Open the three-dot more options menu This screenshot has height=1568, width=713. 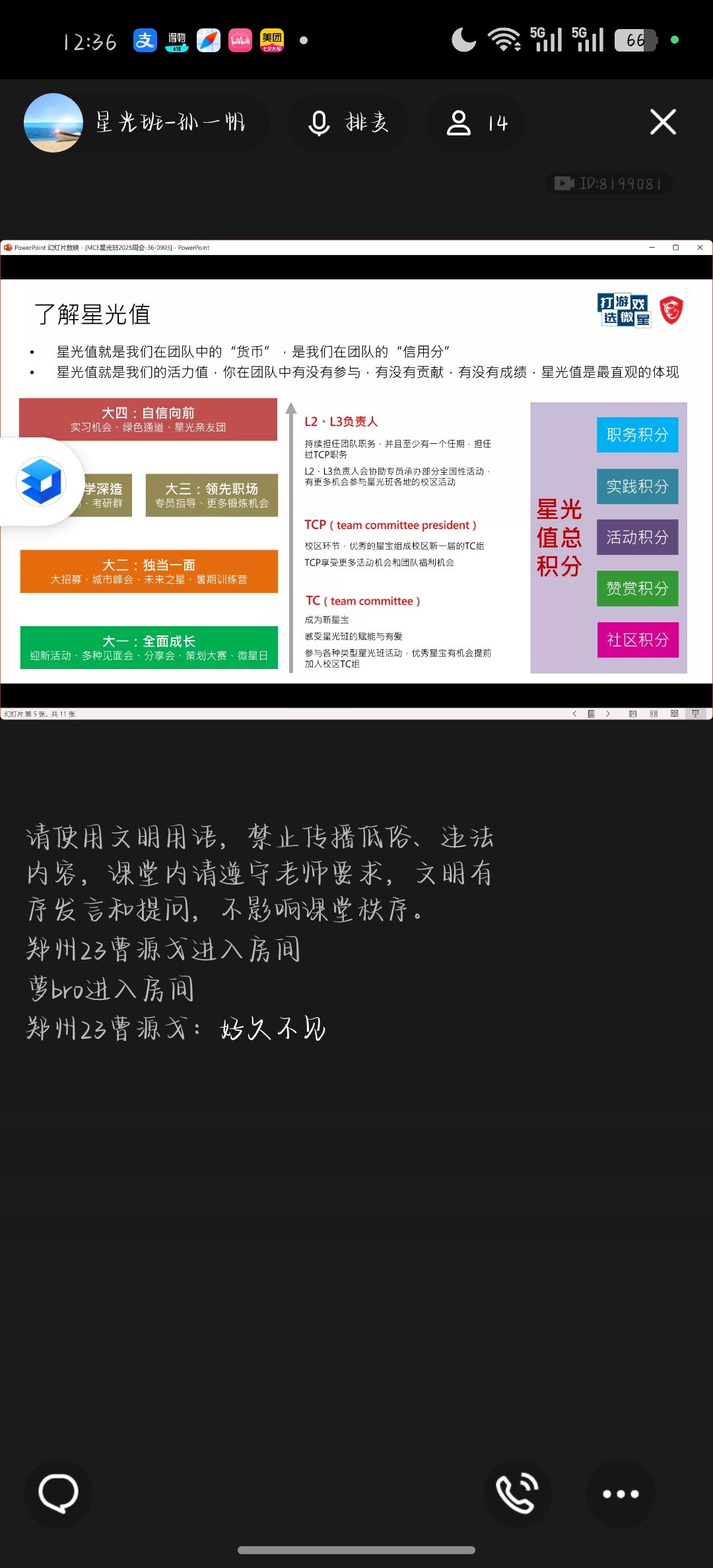coord(621,1493)
